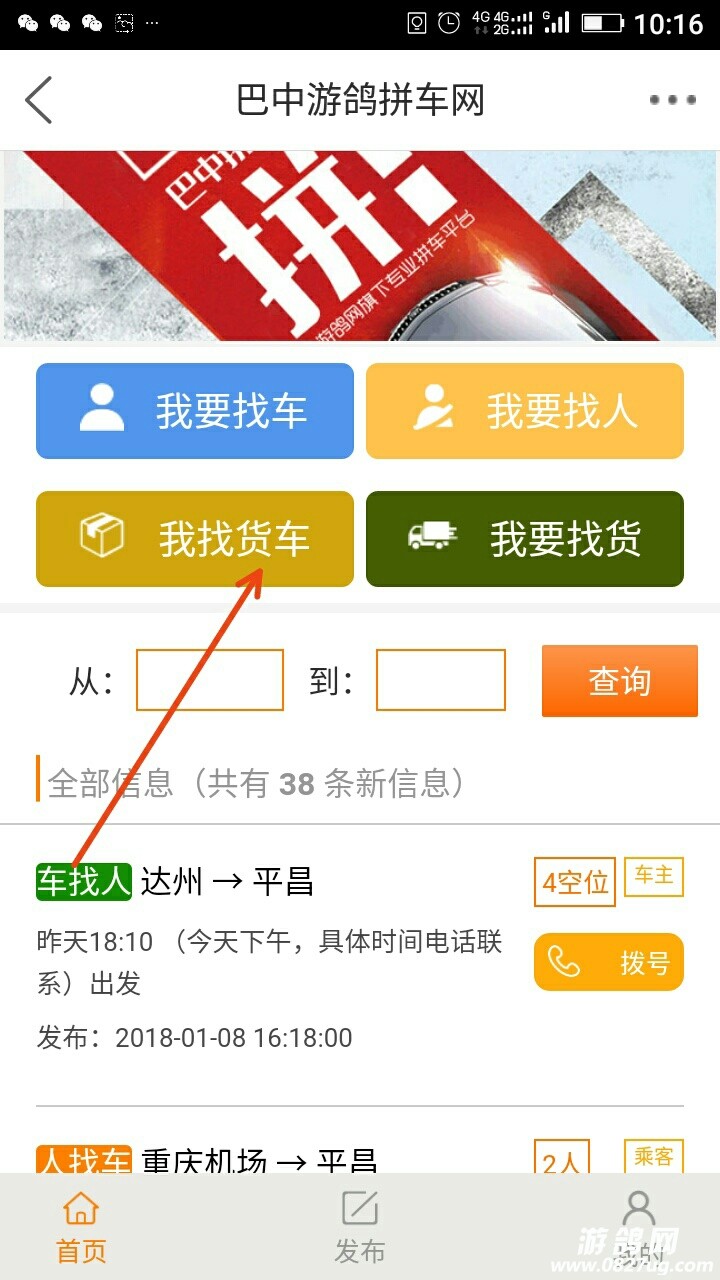Select 我要找车 to find a ride
The image size is (720, 1280).
point(195,411)
